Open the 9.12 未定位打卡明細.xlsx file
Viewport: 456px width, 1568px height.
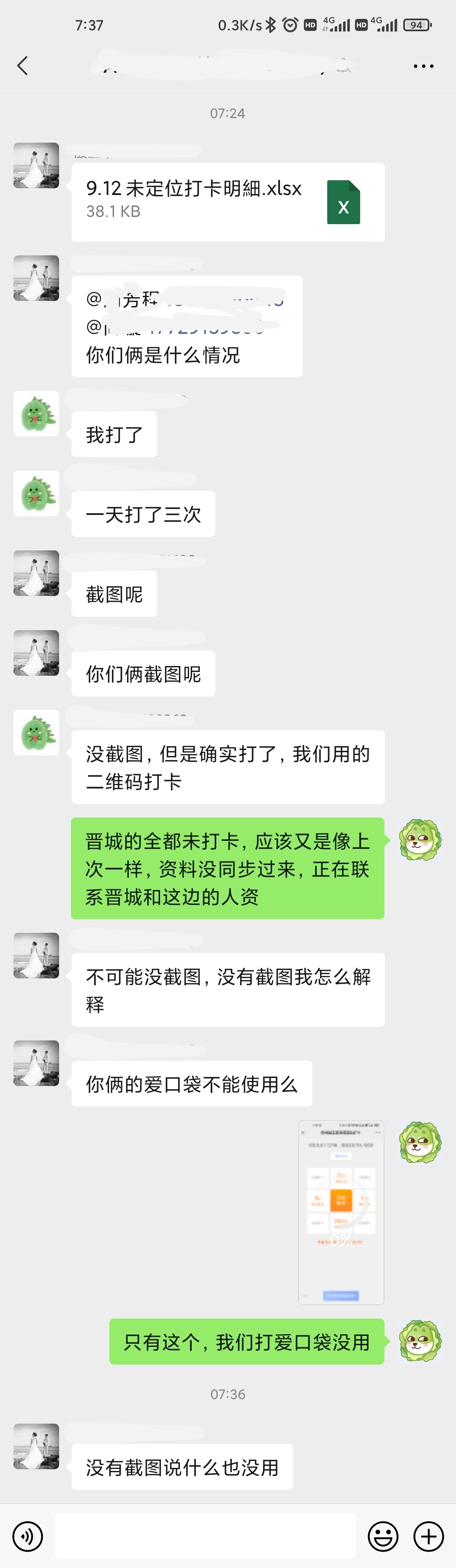[228, 201]
